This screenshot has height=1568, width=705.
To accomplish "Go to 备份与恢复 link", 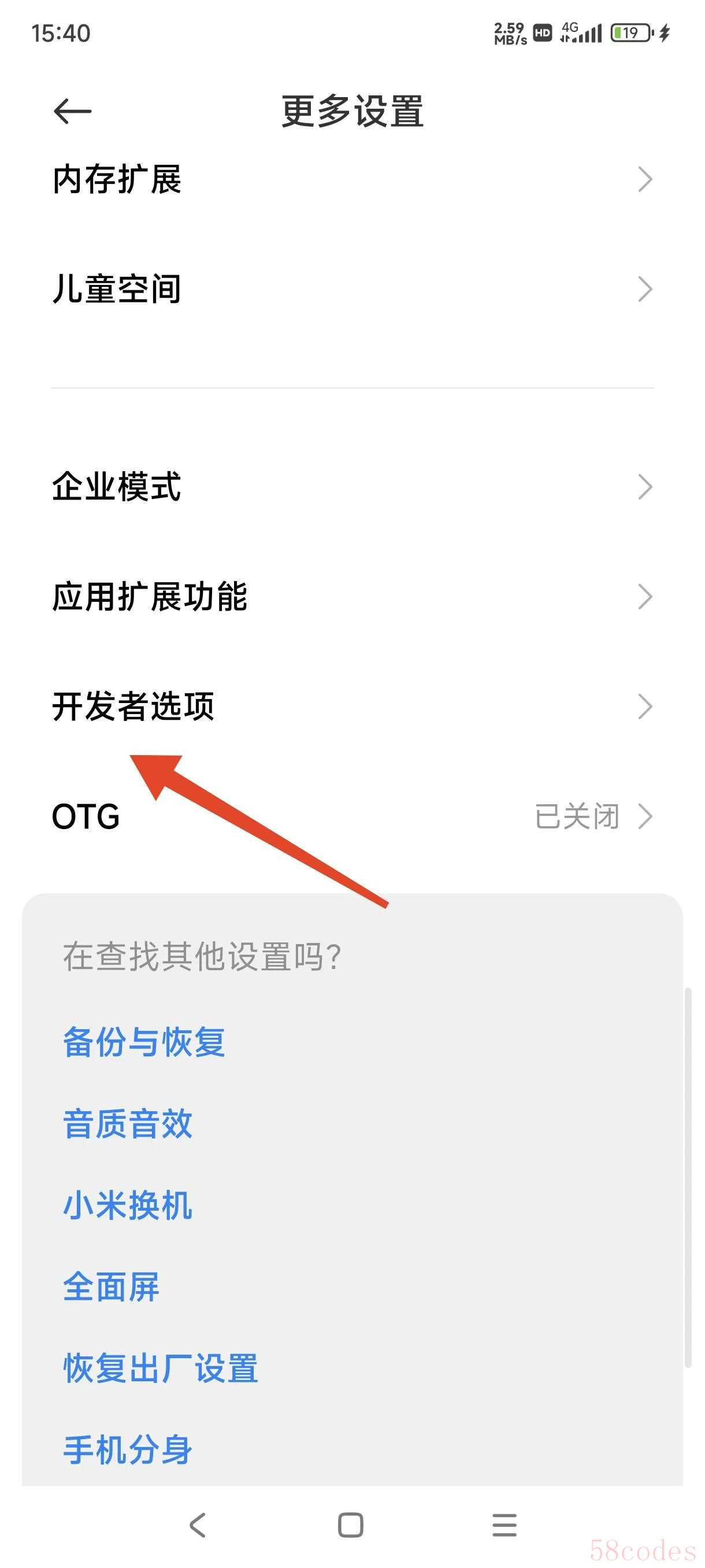I will [x=144, y=1042].
